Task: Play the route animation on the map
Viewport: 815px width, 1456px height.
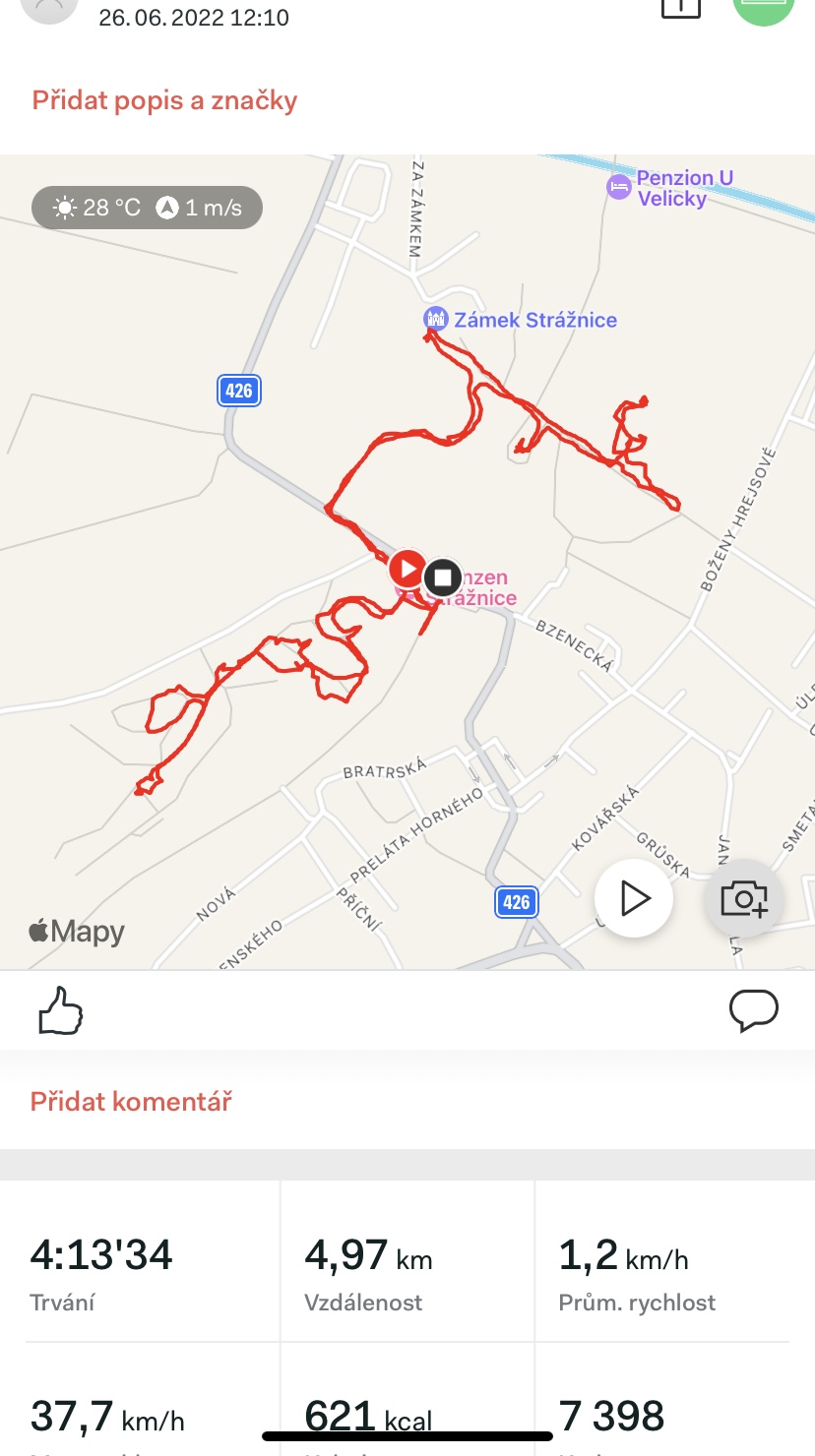Action: click(x=634, y=898)
